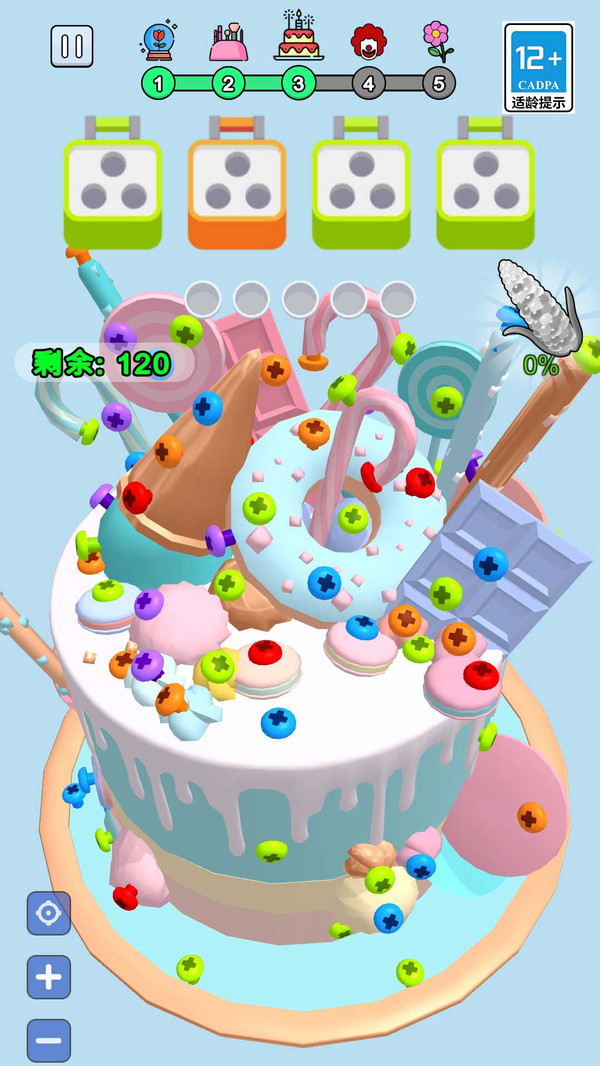The image size is (600, 1066).
Task: Pause the game
Action: (x=71, y=46)
